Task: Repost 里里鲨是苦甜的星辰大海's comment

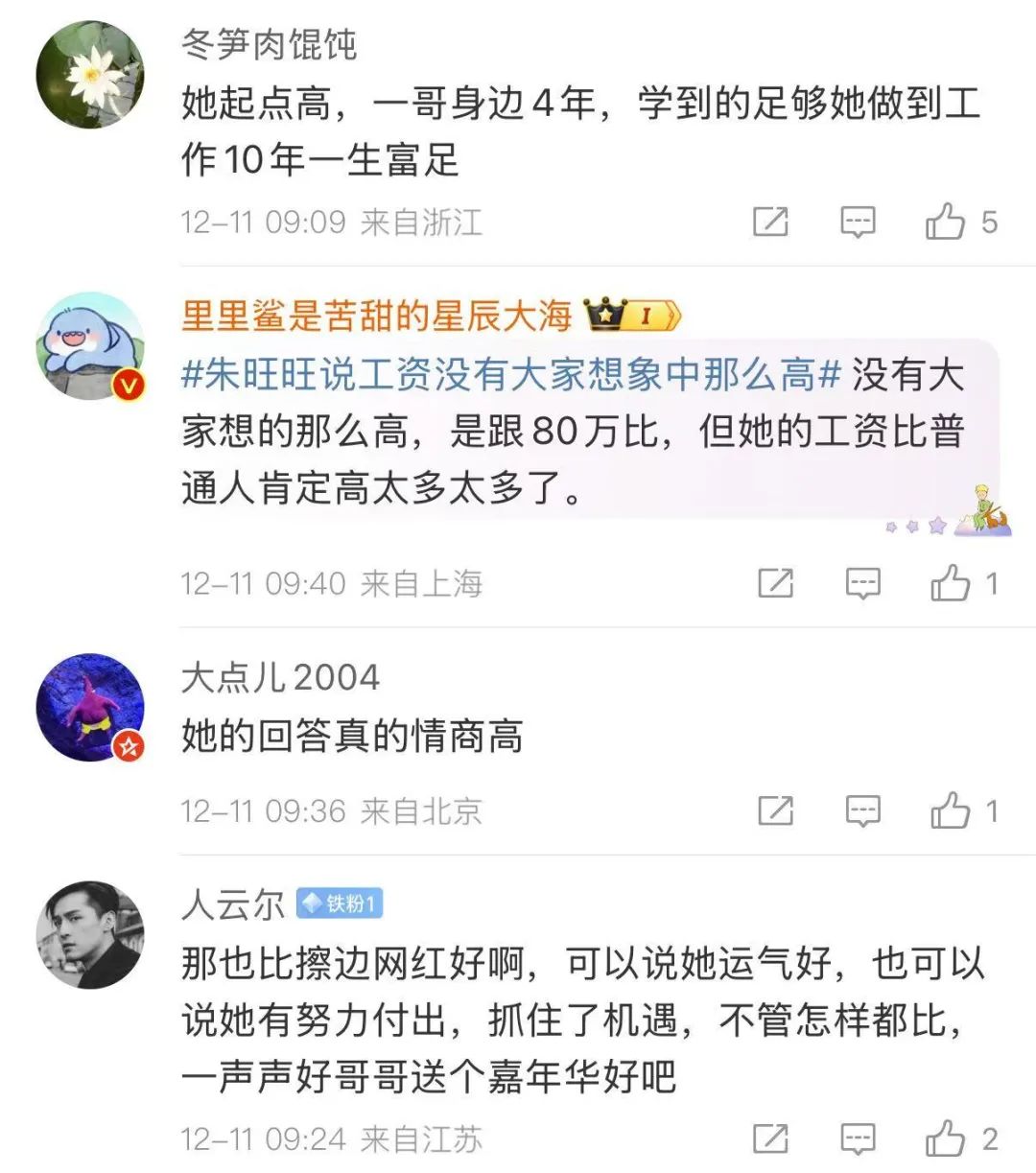Action: (x=775, y=583)
